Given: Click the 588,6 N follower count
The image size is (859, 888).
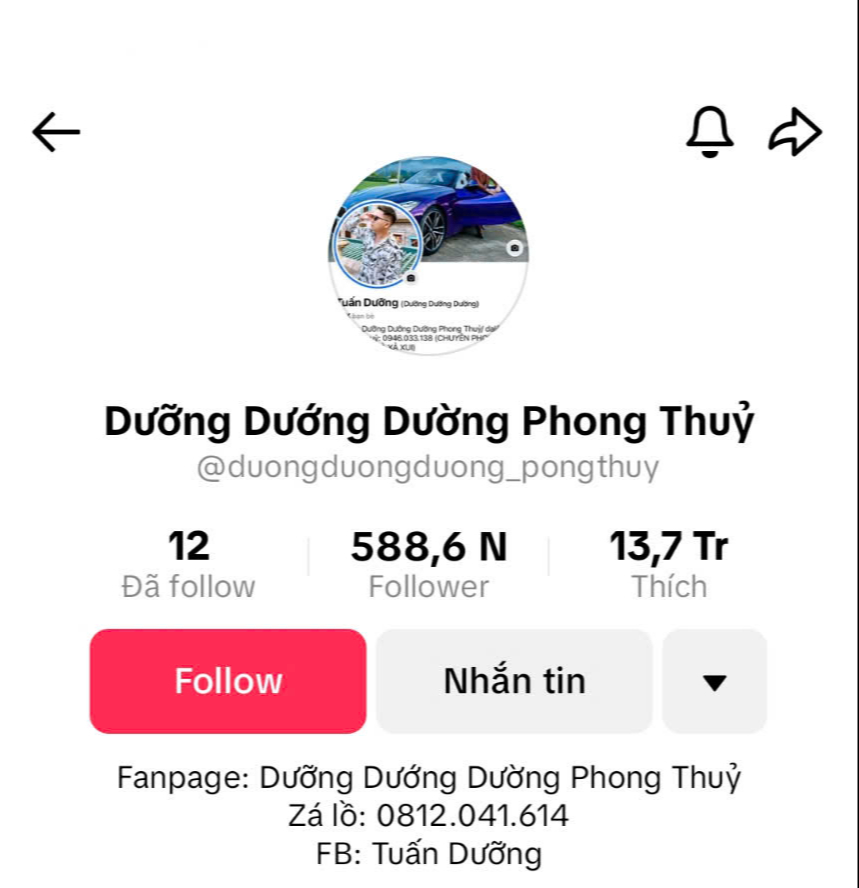Looking at the screenshot, I should click(429, 547).
